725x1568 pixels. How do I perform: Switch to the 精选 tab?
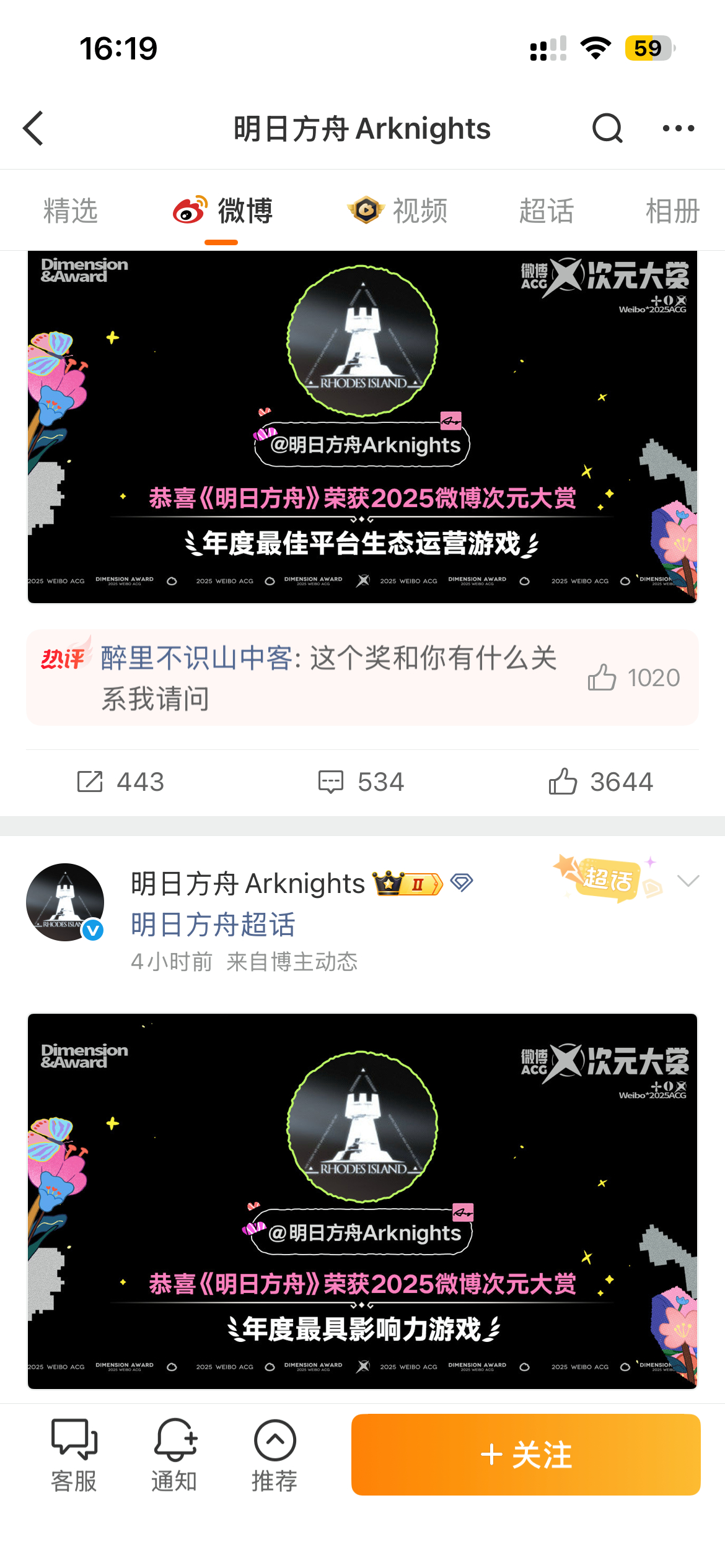click(71, 211)
